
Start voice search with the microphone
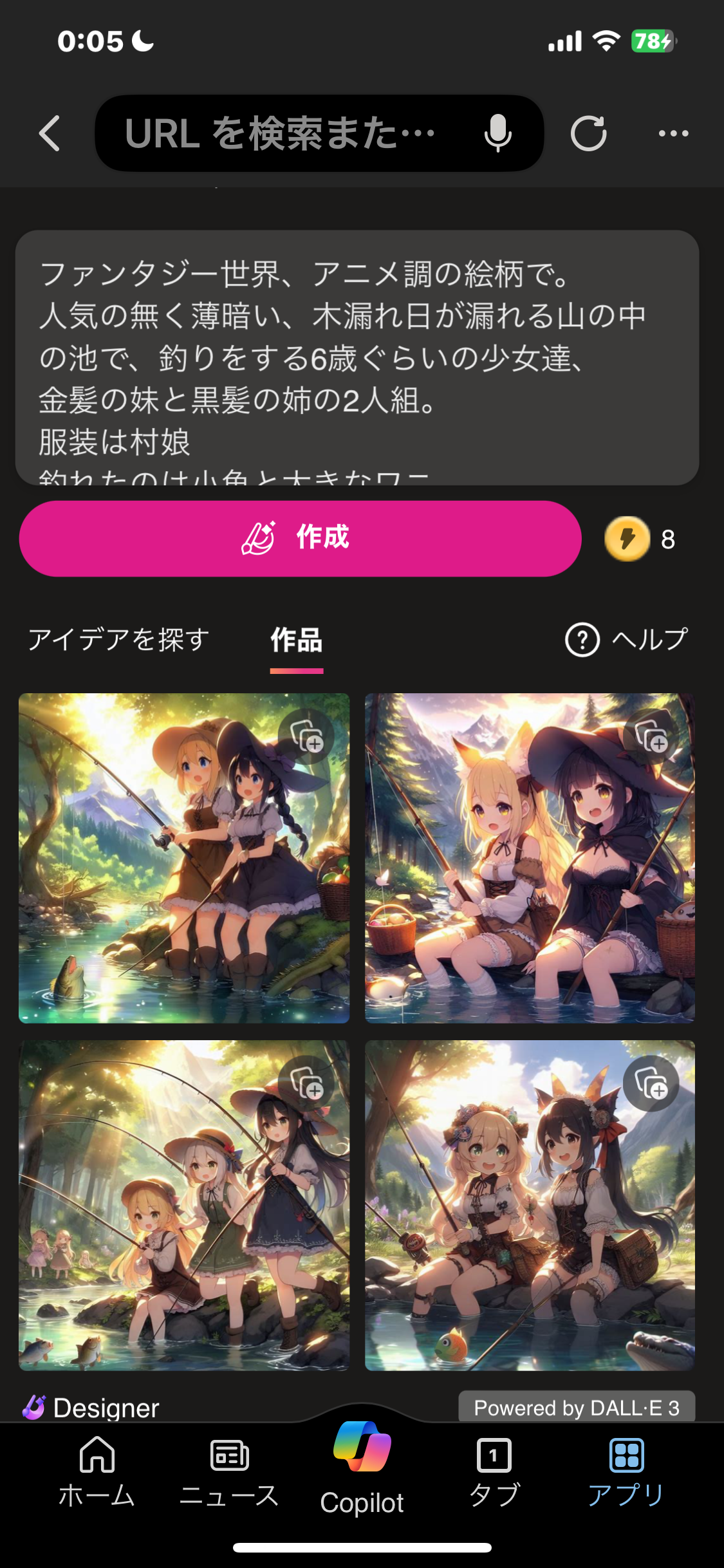497,134
